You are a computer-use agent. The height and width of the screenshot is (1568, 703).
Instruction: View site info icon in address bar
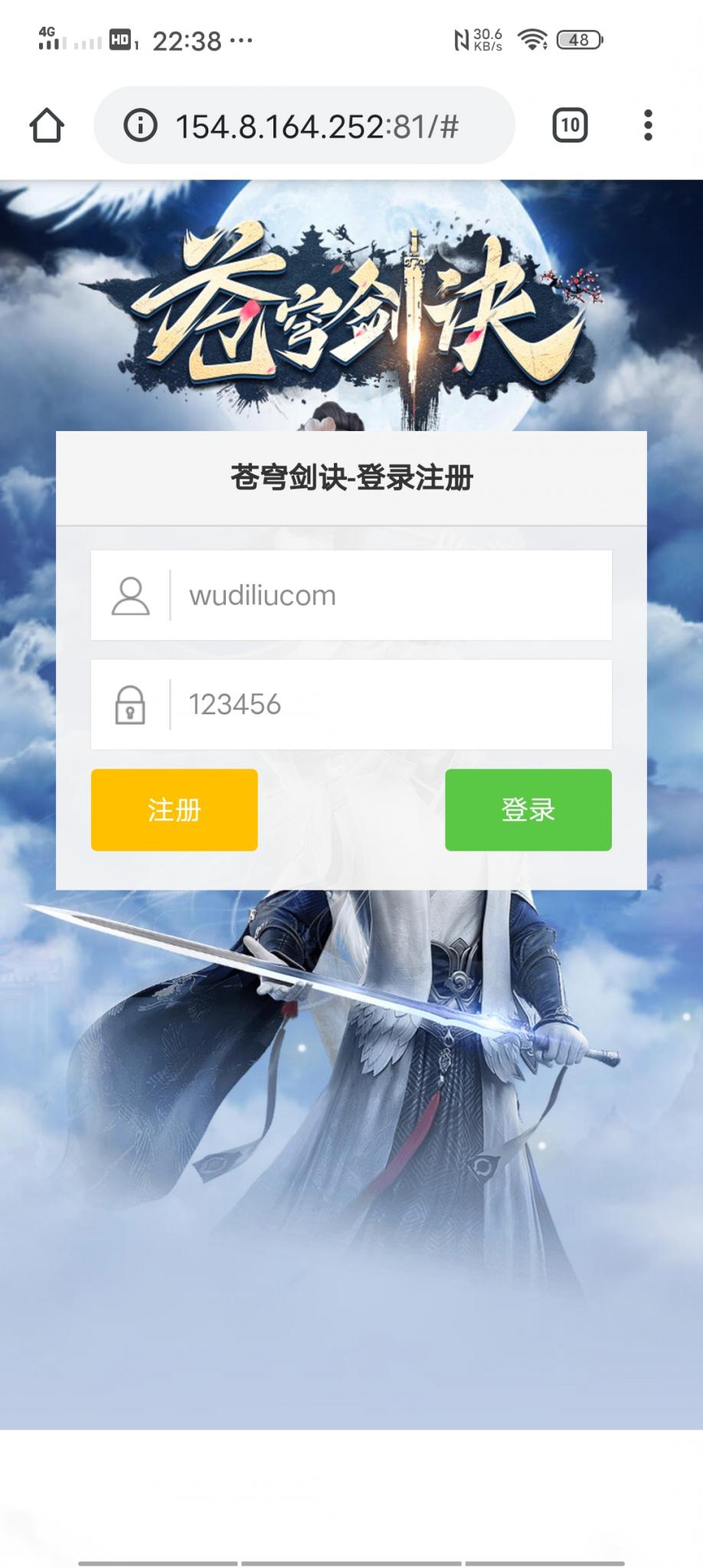coord(140,126)
